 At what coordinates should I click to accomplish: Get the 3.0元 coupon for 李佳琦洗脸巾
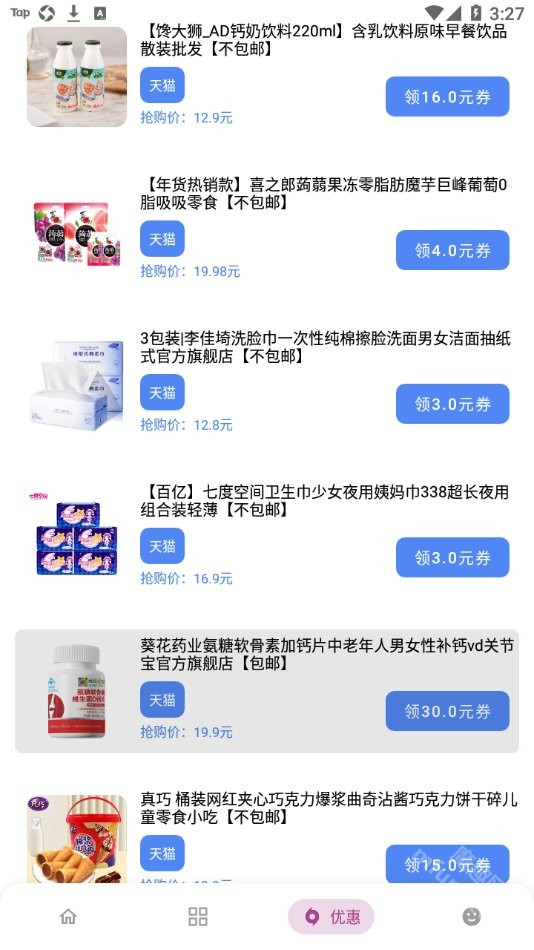coord(452,404)
